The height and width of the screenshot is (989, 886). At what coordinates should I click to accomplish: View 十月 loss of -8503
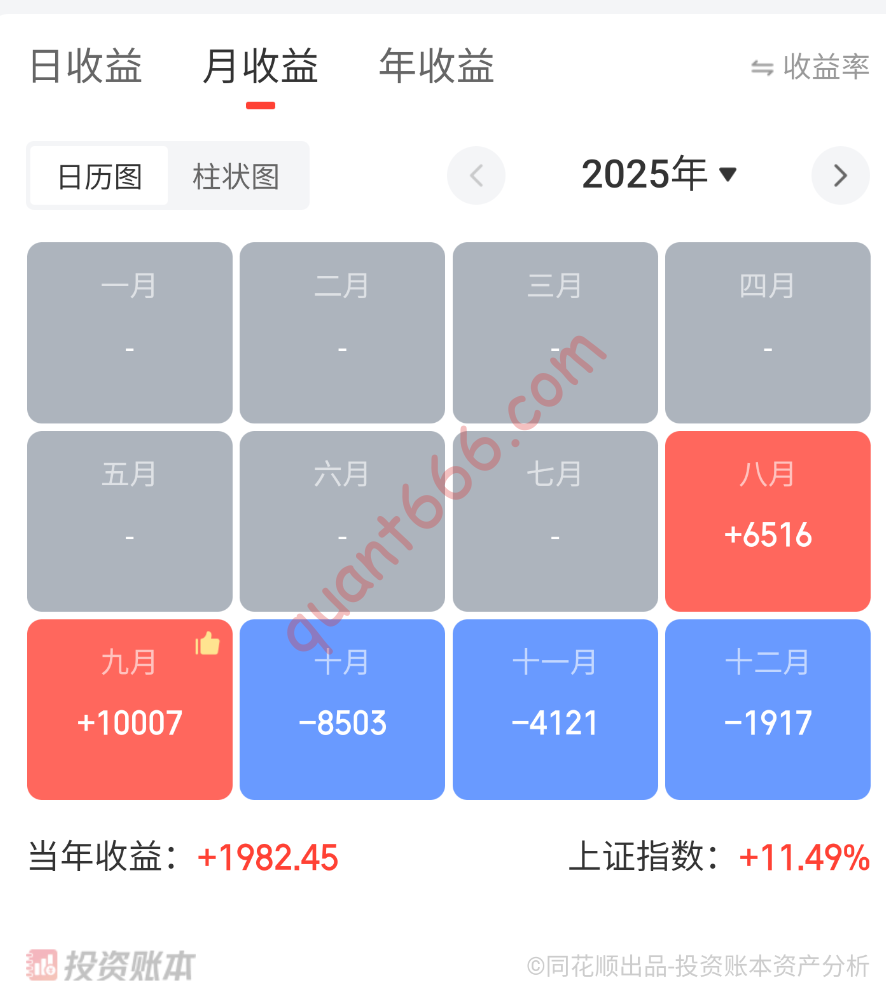[342, 709]
